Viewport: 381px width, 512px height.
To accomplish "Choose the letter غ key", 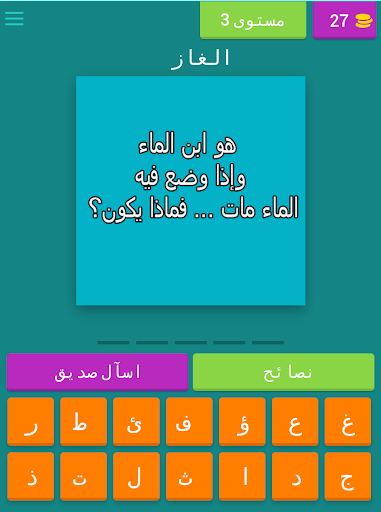I will (x=348, y=421).
